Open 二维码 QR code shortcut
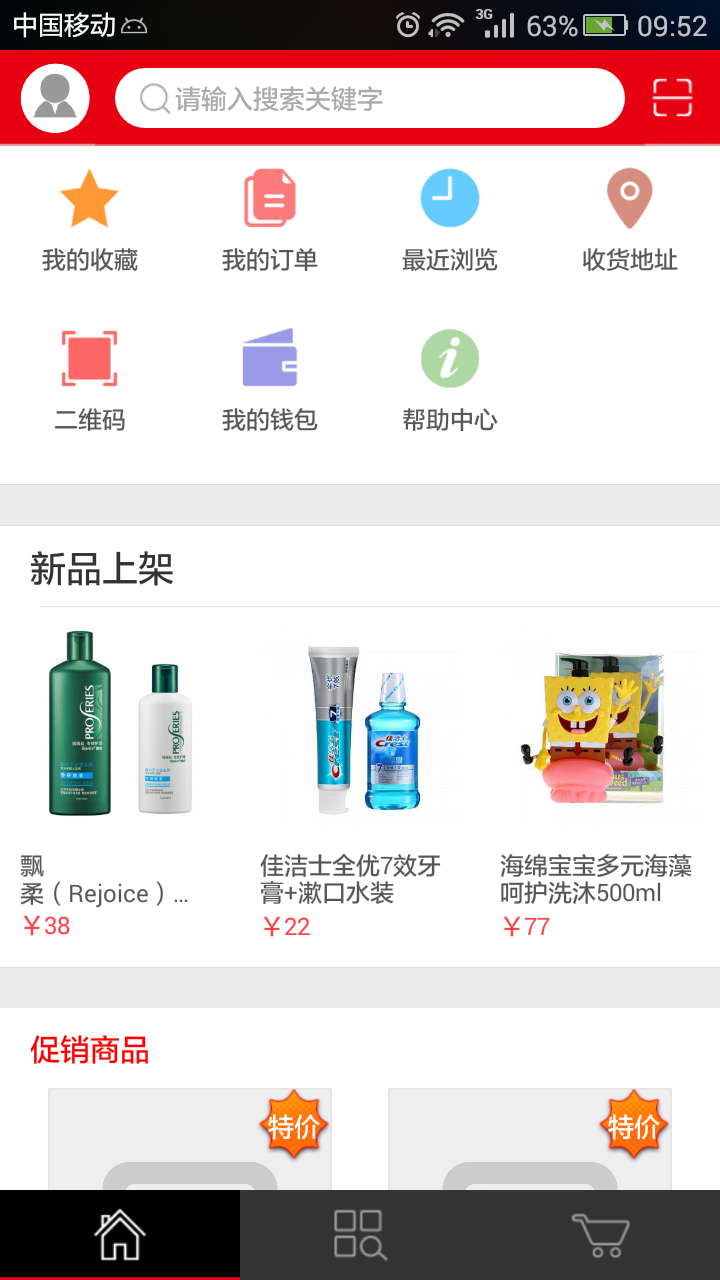This screenshot has height=1280, width=720. tap(90, 380)
